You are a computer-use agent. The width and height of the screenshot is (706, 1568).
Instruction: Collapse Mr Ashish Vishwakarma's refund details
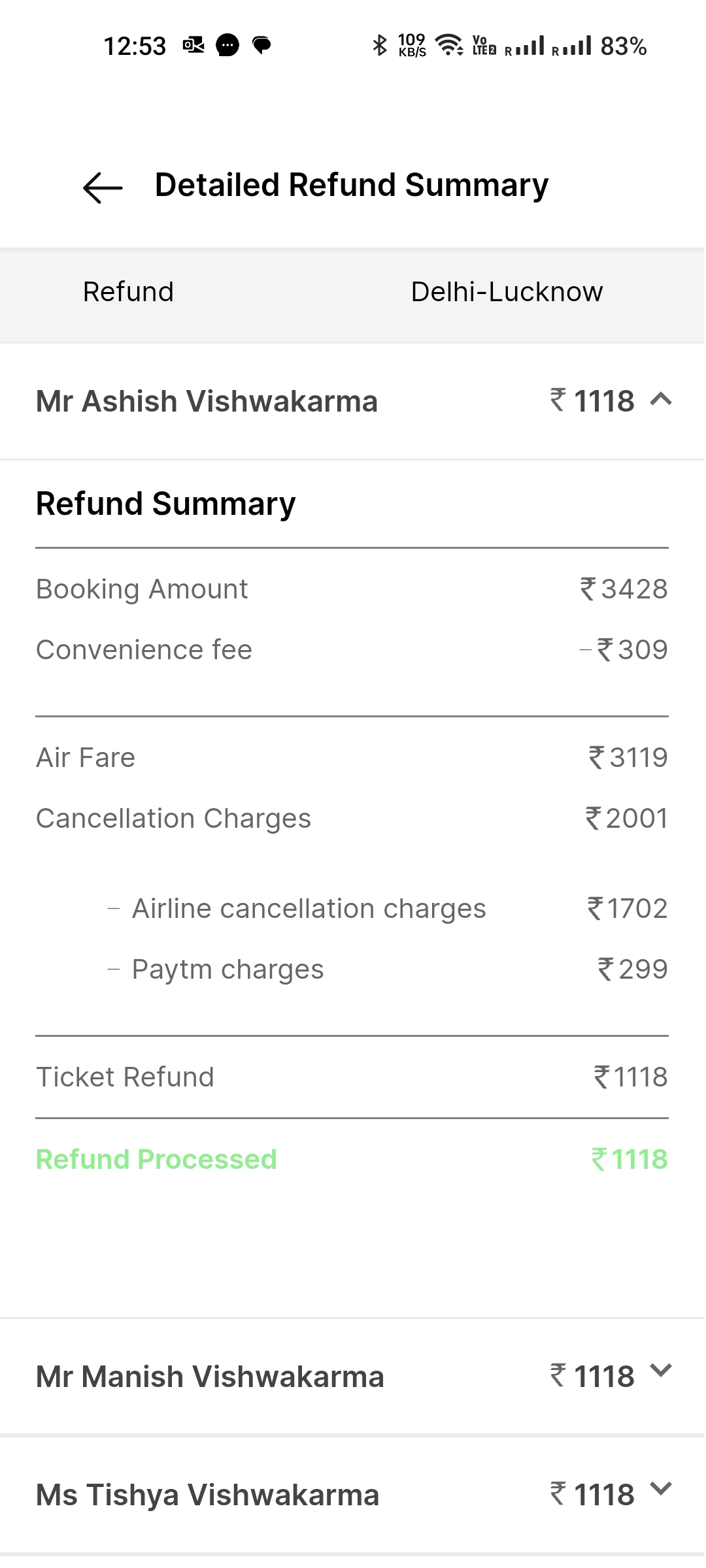point(661,399)
